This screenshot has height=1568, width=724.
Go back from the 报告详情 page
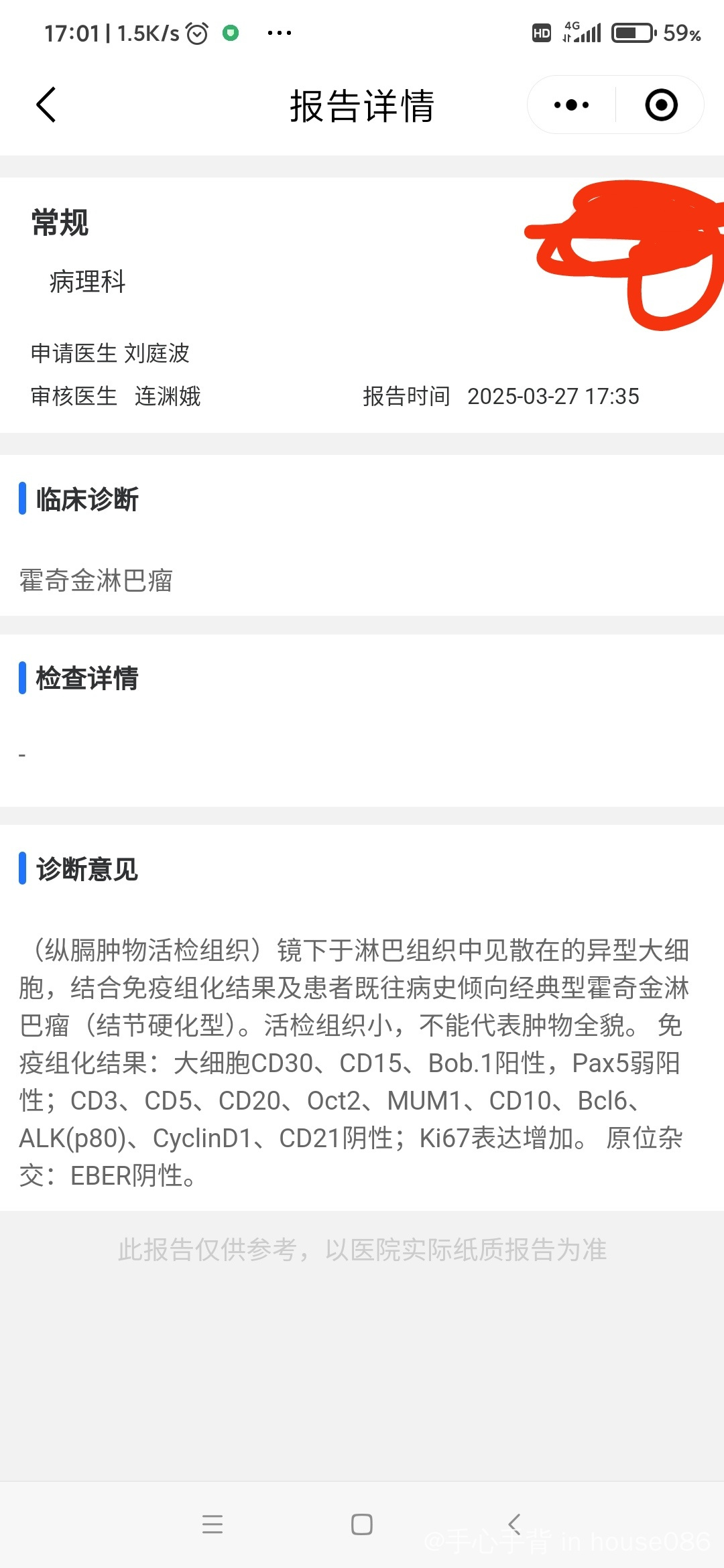(46, 105)
